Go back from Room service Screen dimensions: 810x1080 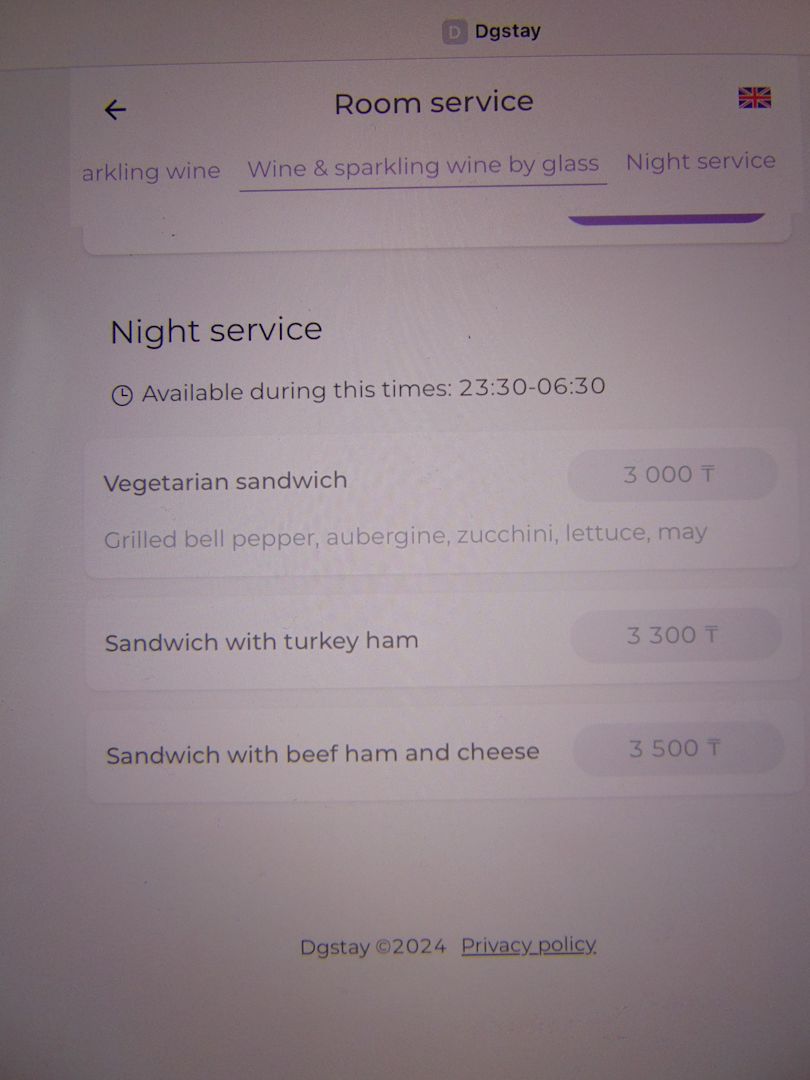[x=116, y=110]
